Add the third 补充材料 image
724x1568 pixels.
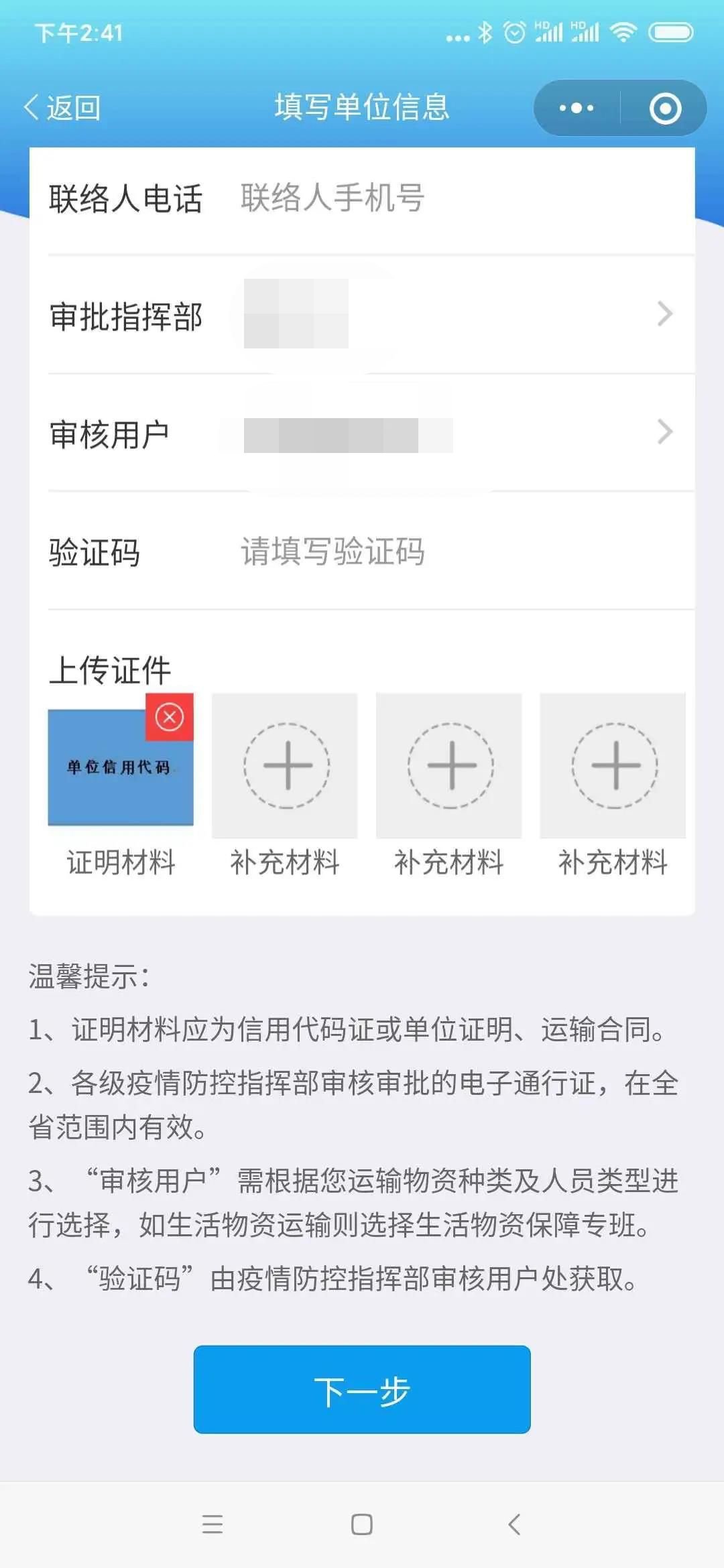click(613, 765)
